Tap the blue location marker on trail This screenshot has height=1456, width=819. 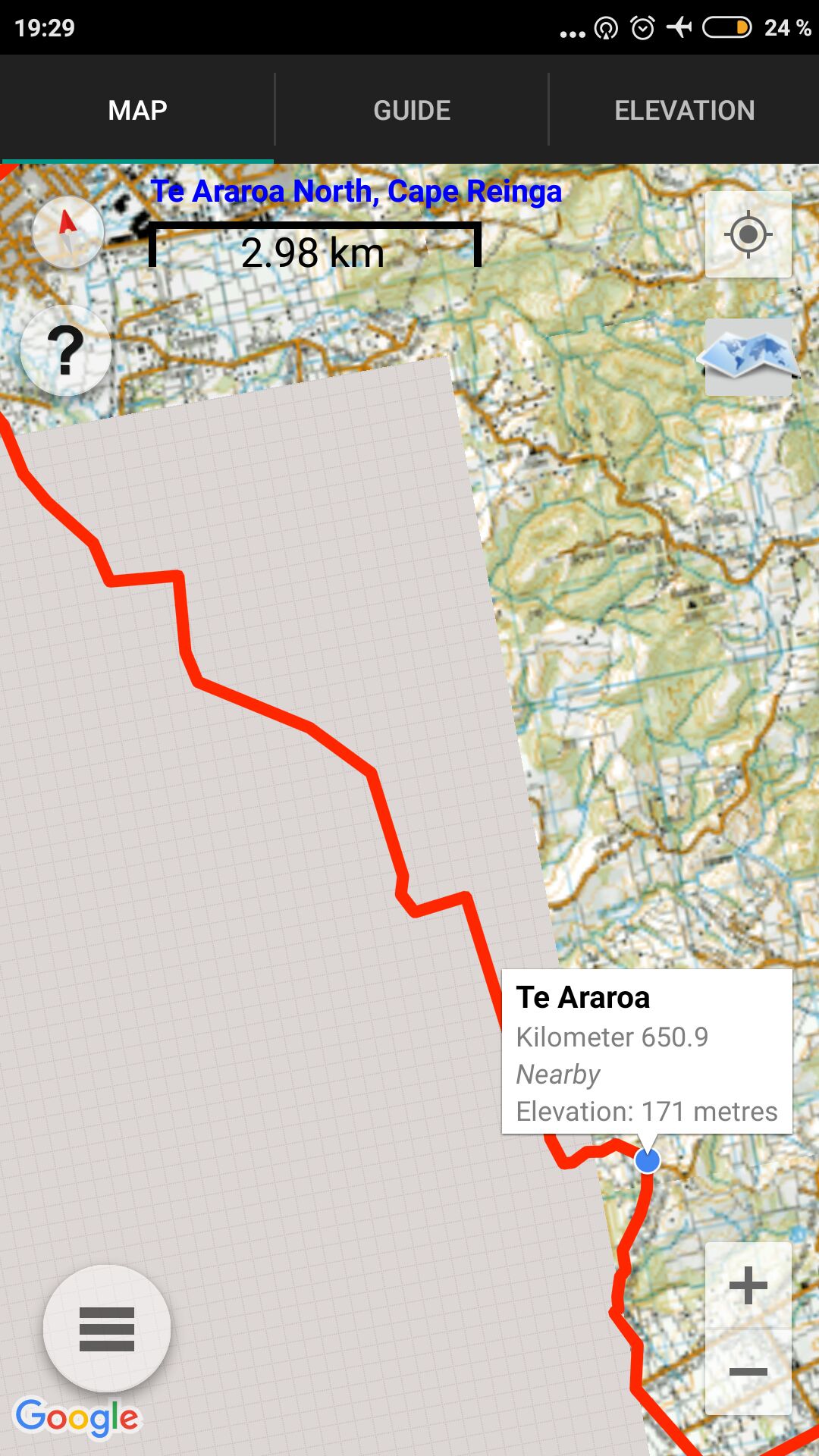(x=647, y=1160)
